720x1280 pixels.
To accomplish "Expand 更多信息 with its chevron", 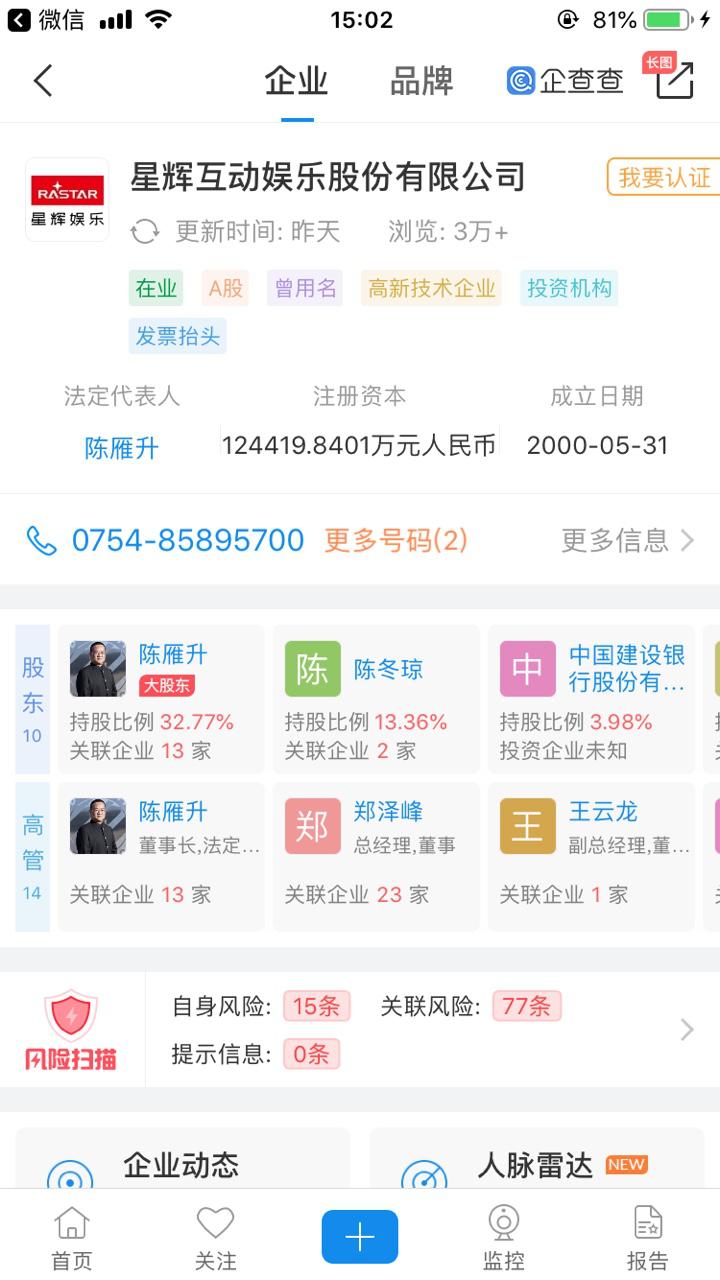I will point(629,540).
